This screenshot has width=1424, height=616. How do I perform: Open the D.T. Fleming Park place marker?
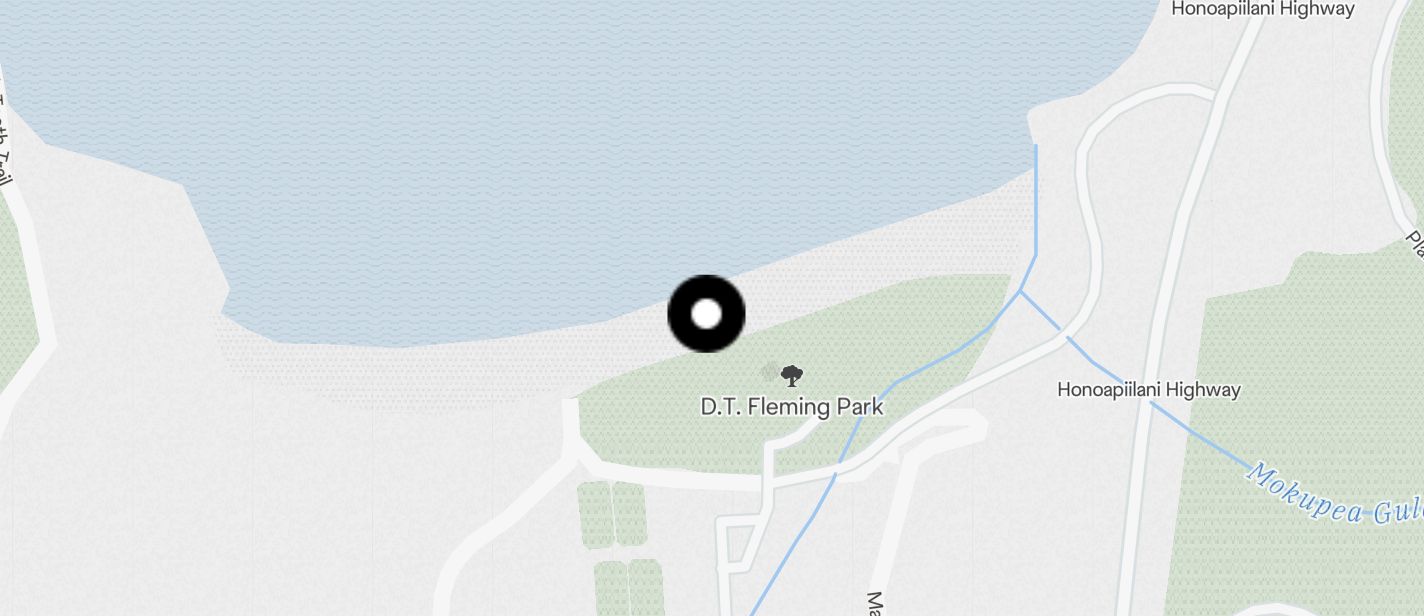[x=791, y=377]
